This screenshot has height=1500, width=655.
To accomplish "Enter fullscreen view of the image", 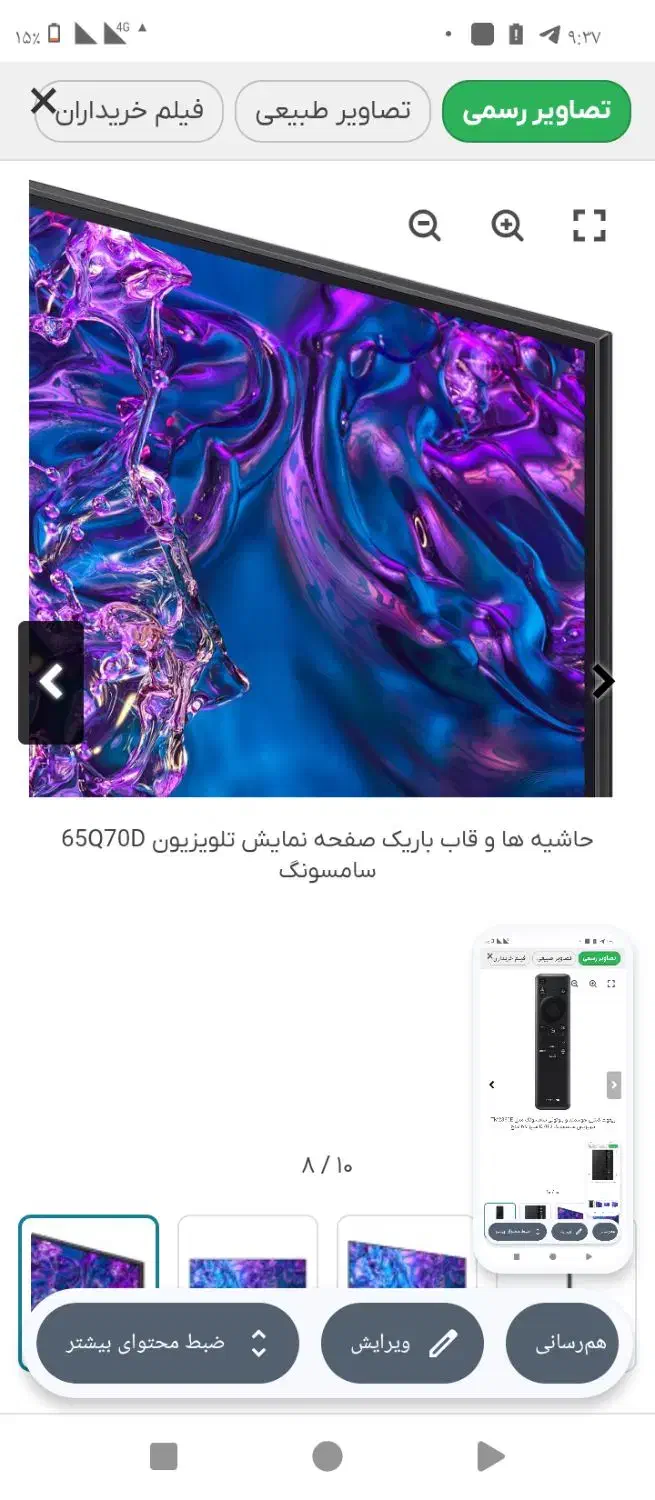I will (589, 225).
